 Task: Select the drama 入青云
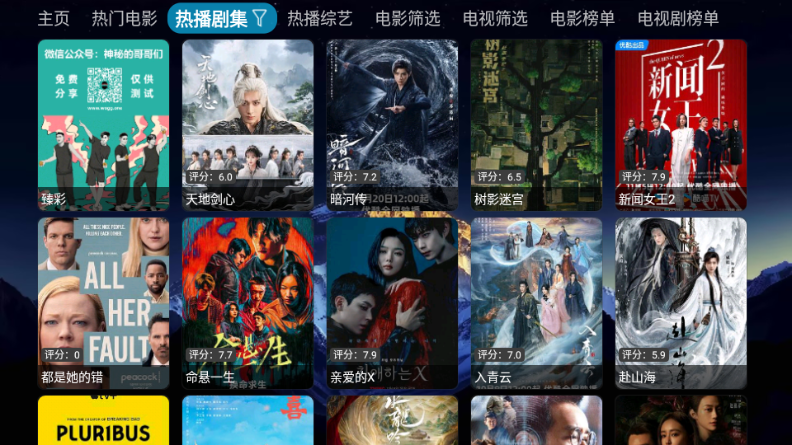[536, 303]
